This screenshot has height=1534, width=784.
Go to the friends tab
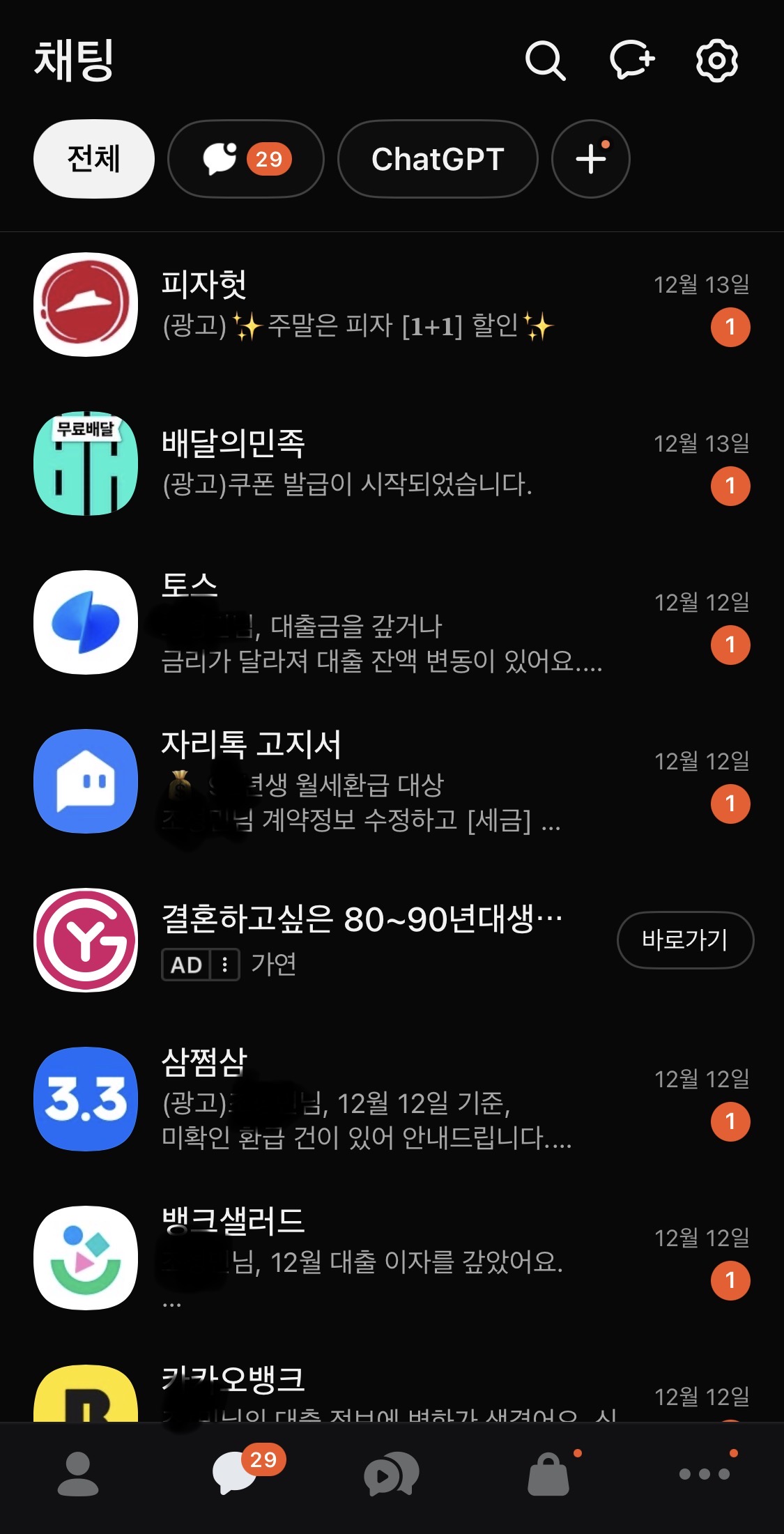coord(78,1474)
